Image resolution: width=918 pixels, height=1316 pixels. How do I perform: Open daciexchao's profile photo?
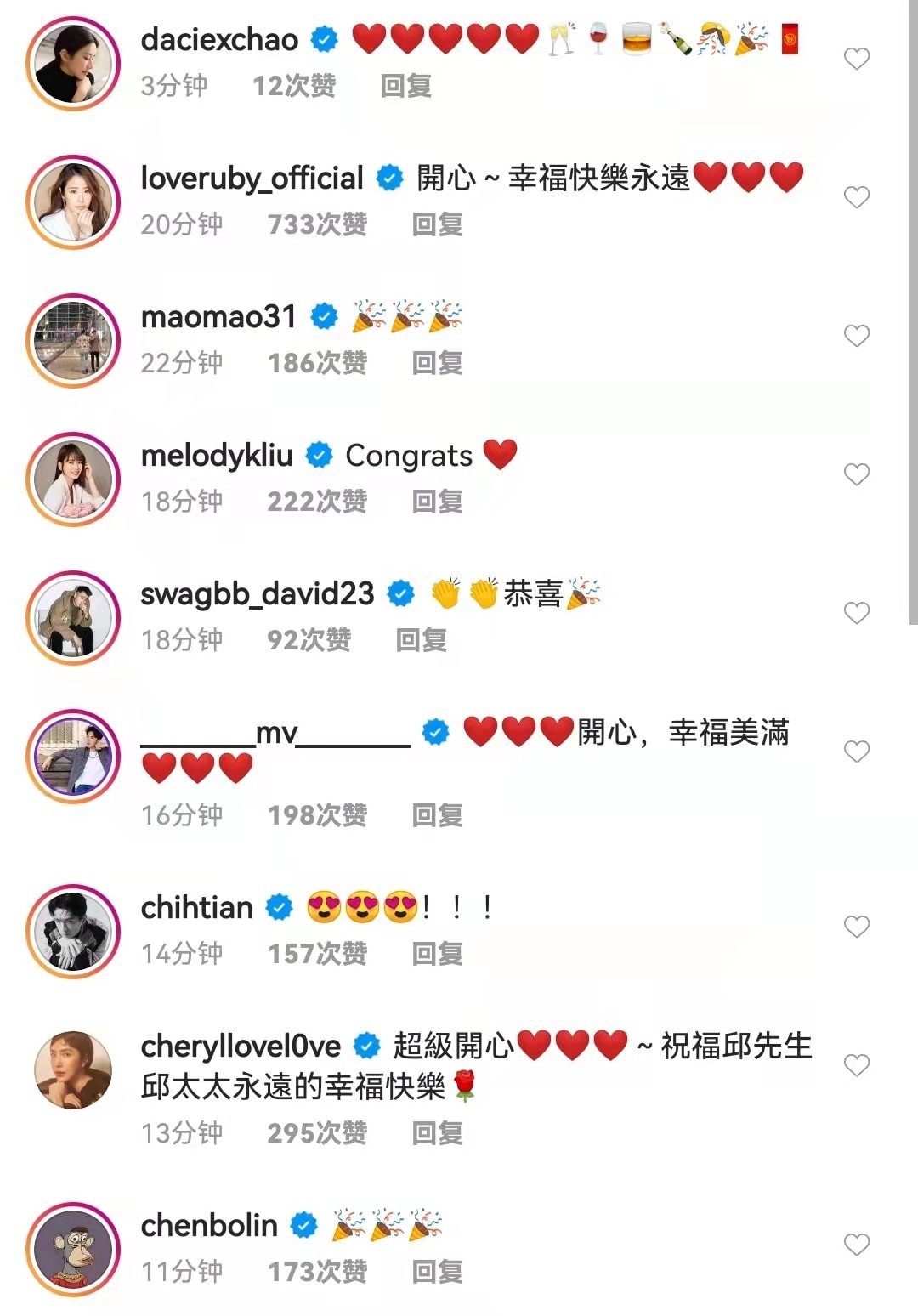[74, 64]
